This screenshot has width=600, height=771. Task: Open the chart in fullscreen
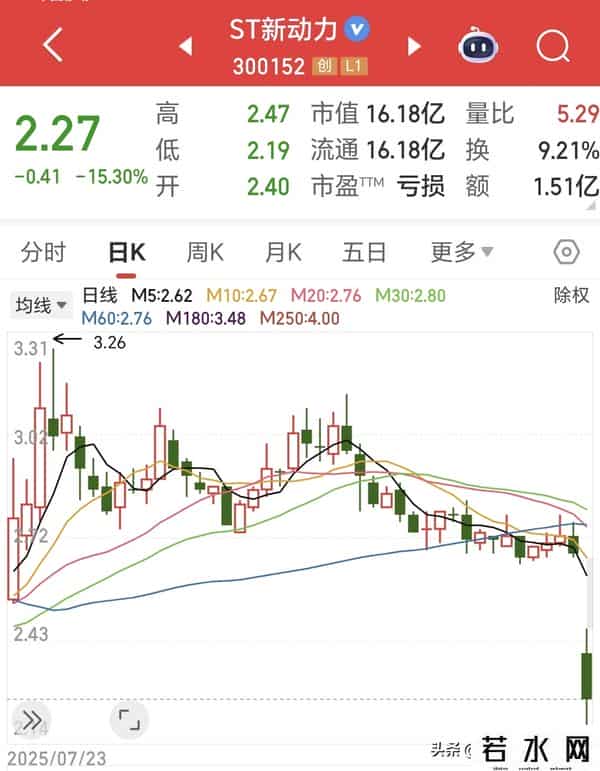[x=127, y=719]
